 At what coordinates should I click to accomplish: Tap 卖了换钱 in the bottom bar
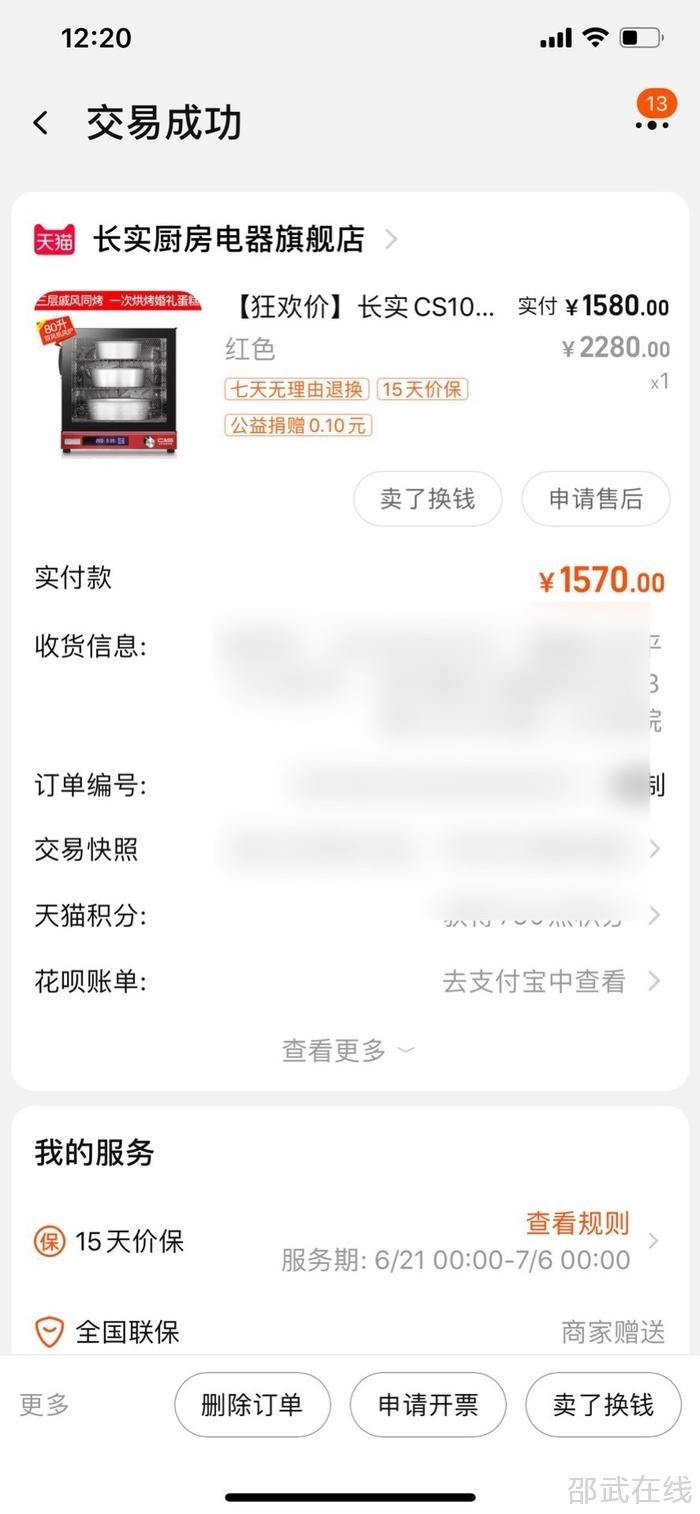[x=603, y=1405]
